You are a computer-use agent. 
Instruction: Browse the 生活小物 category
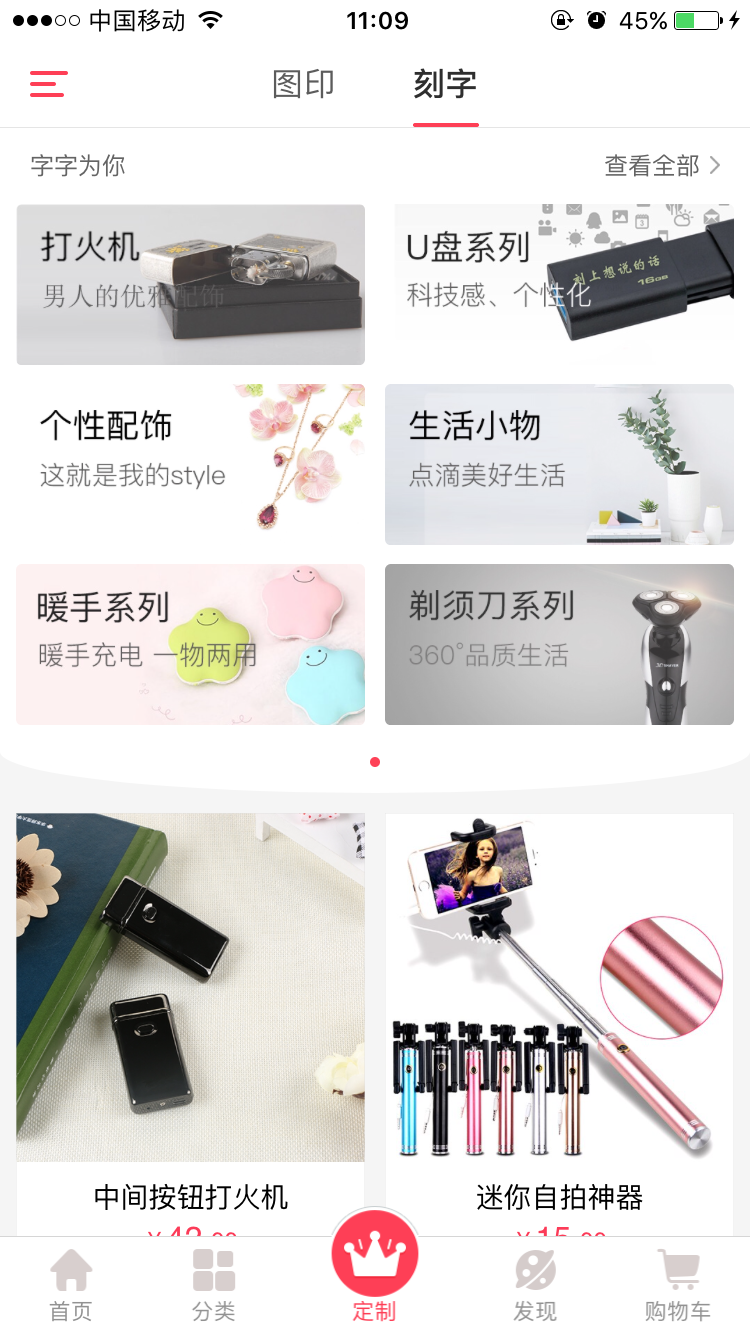point(559,464)
